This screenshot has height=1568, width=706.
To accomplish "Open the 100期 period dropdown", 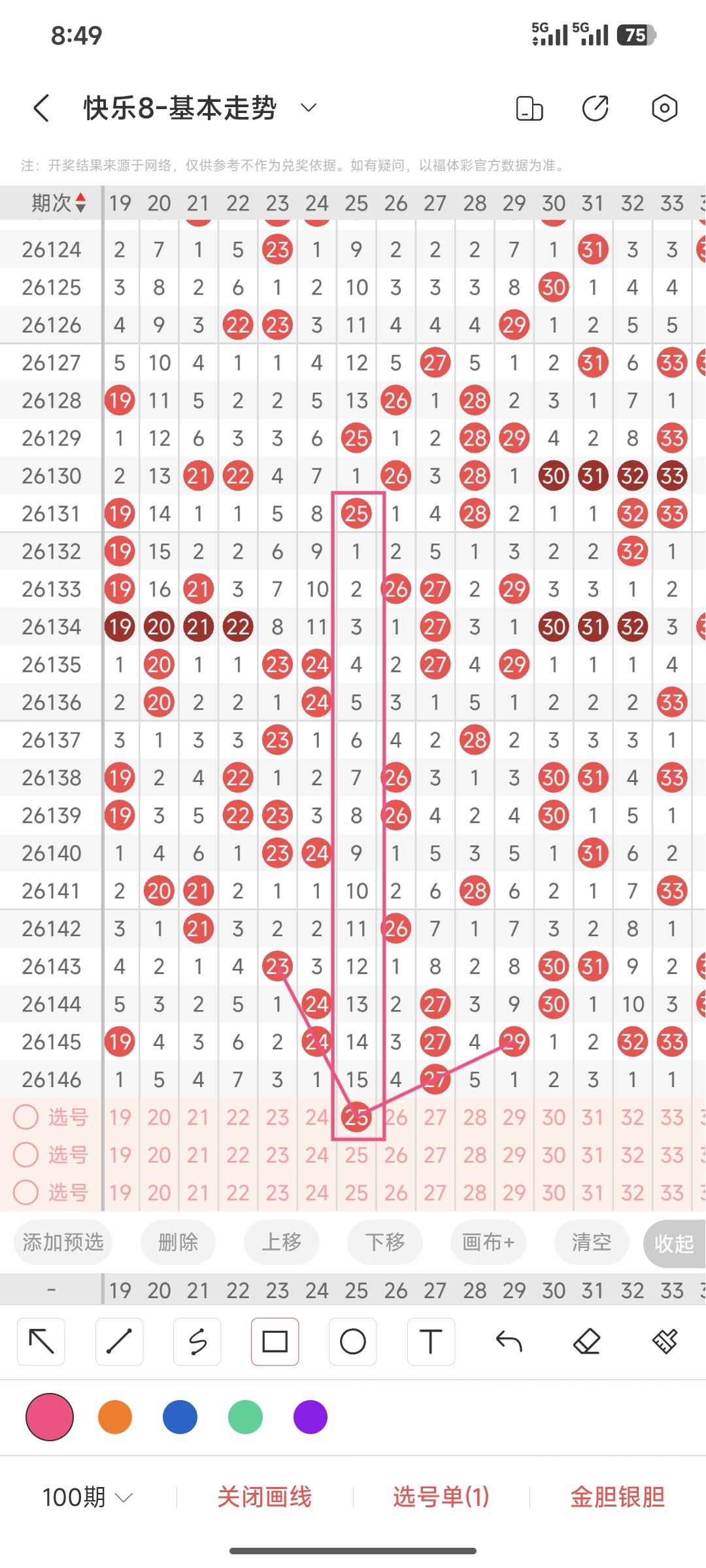I will click(x=88, y=1497).
